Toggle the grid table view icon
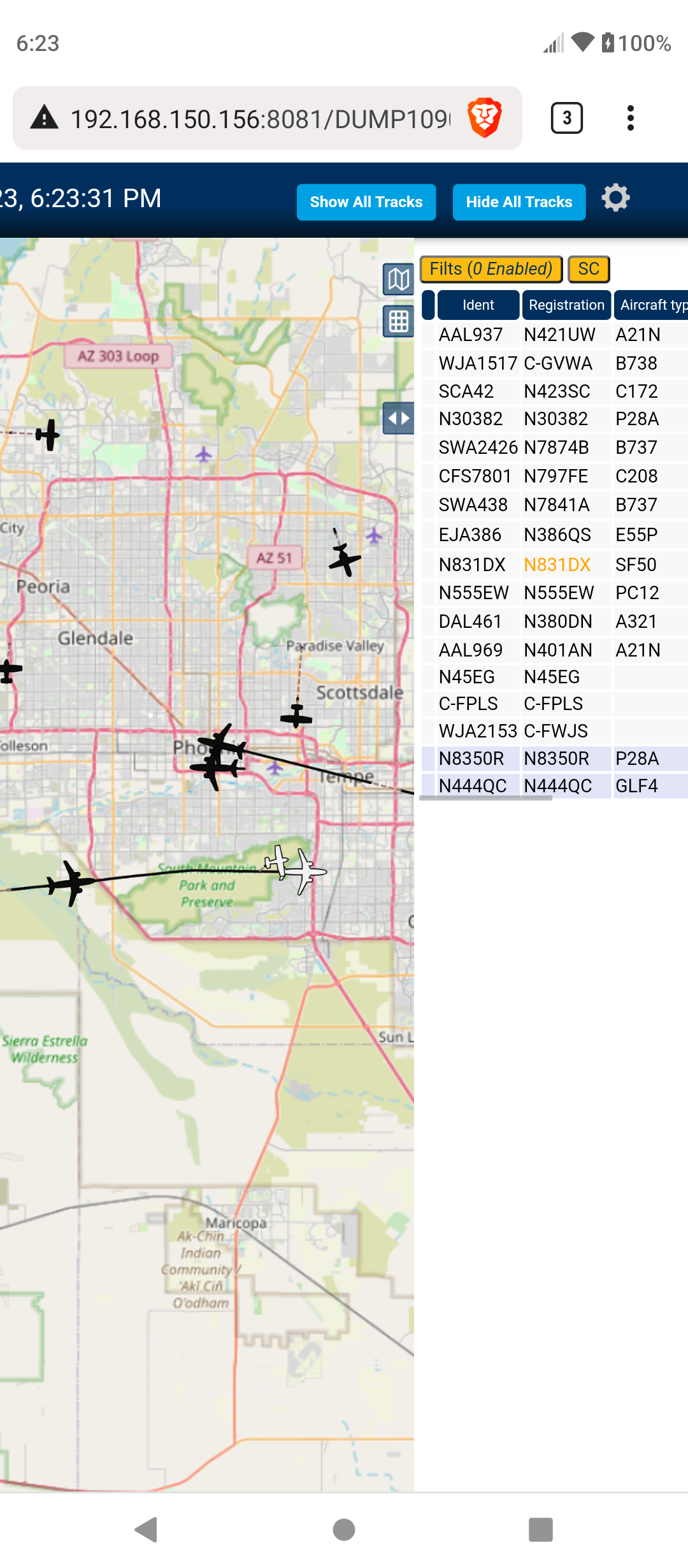The image size is (688, 1568). (x=399, y=321)
